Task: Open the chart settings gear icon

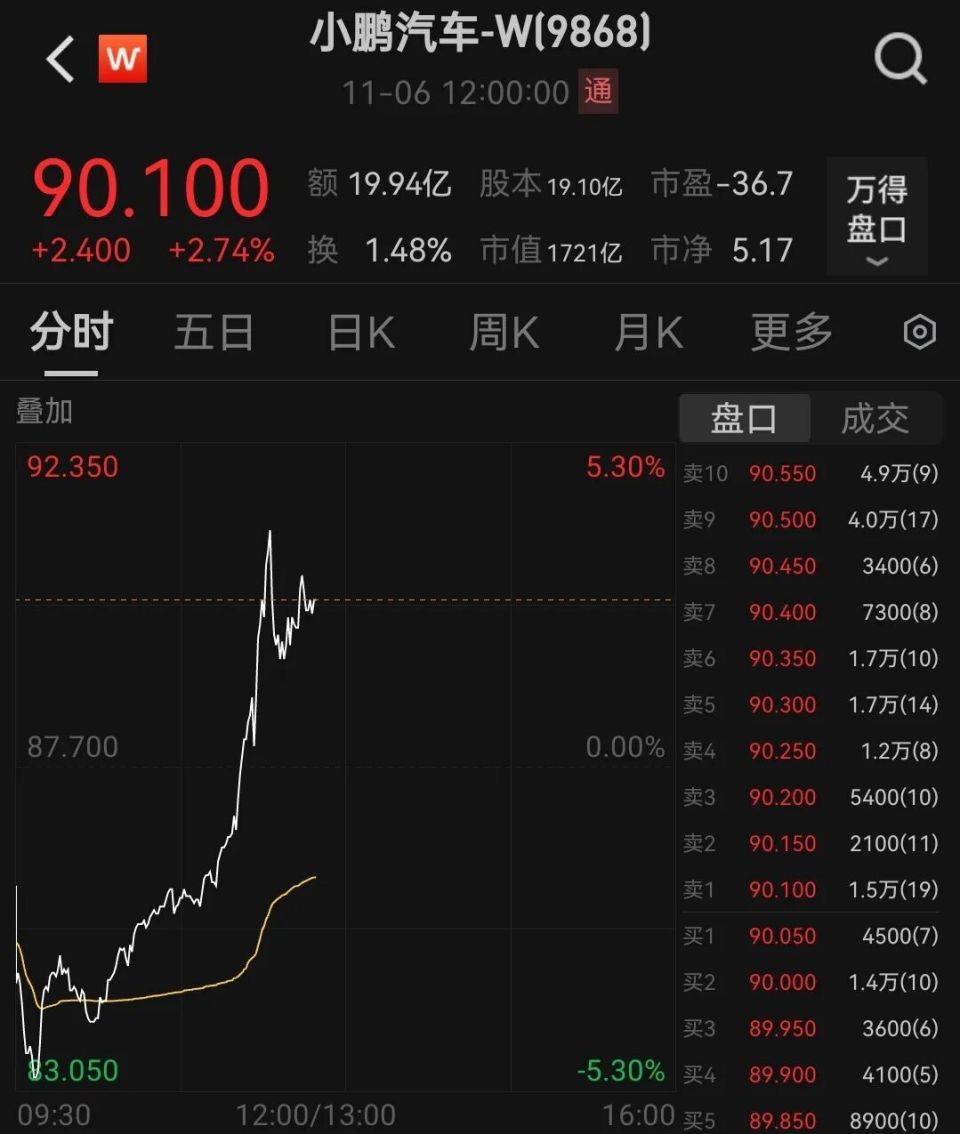Action: (918, 332)
